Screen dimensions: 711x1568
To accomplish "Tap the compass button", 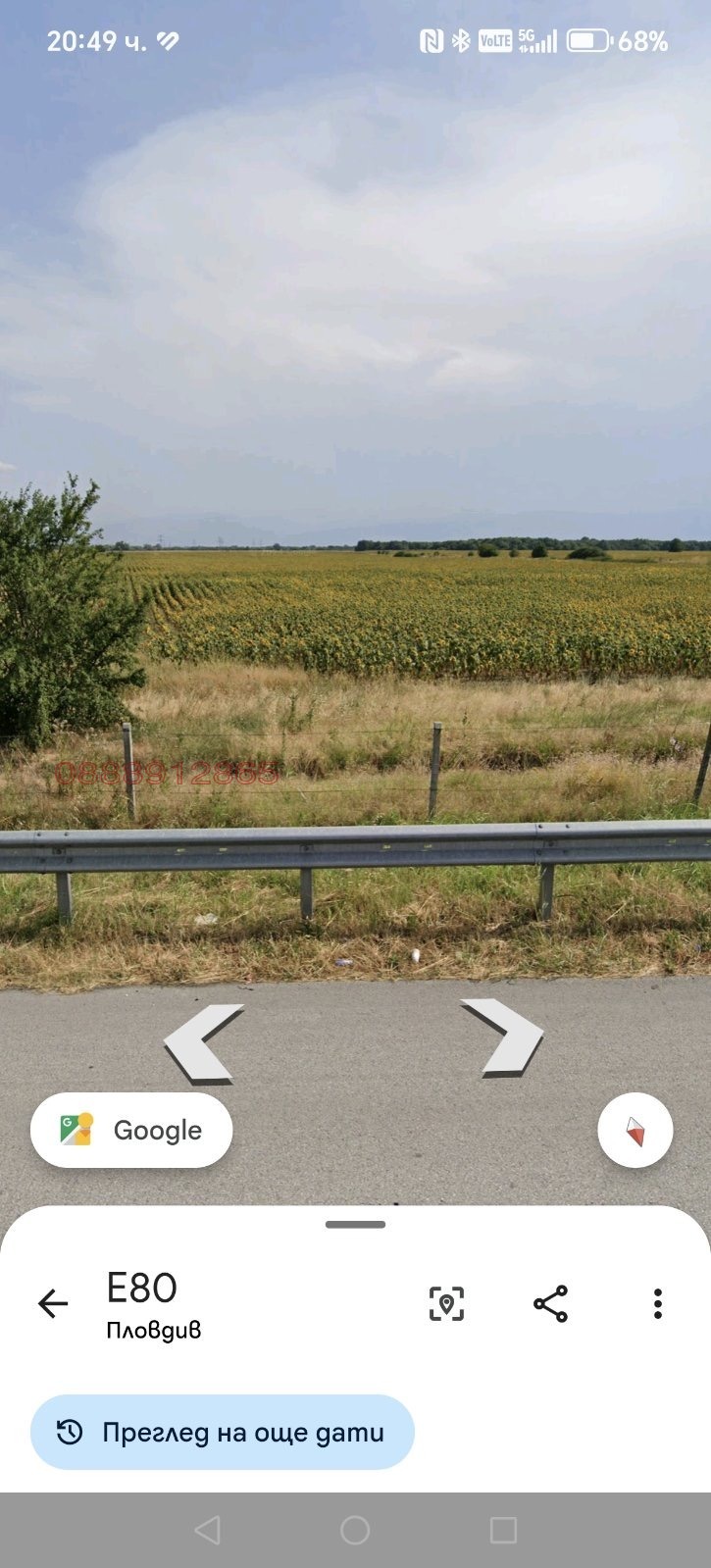I will point(635,1130).
